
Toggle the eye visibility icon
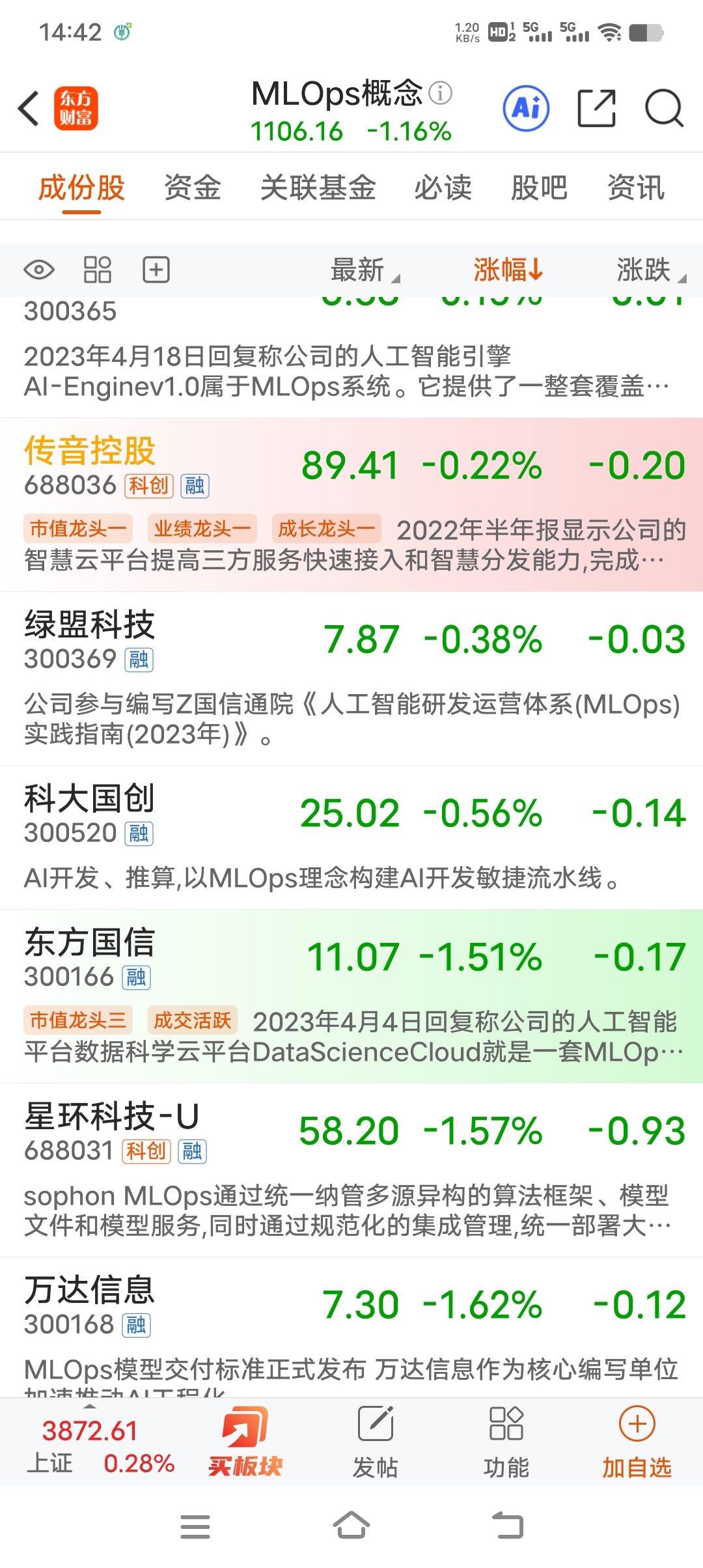click(x=39, y=270)
